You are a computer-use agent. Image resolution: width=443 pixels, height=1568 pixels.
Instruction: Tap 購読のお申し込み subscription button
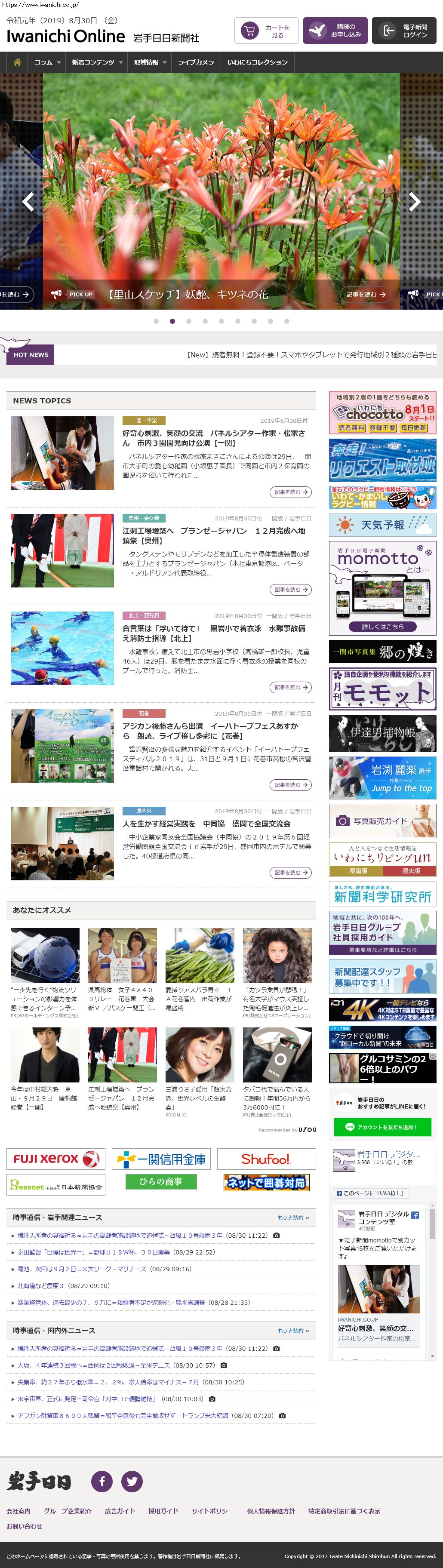pos(335,31)
